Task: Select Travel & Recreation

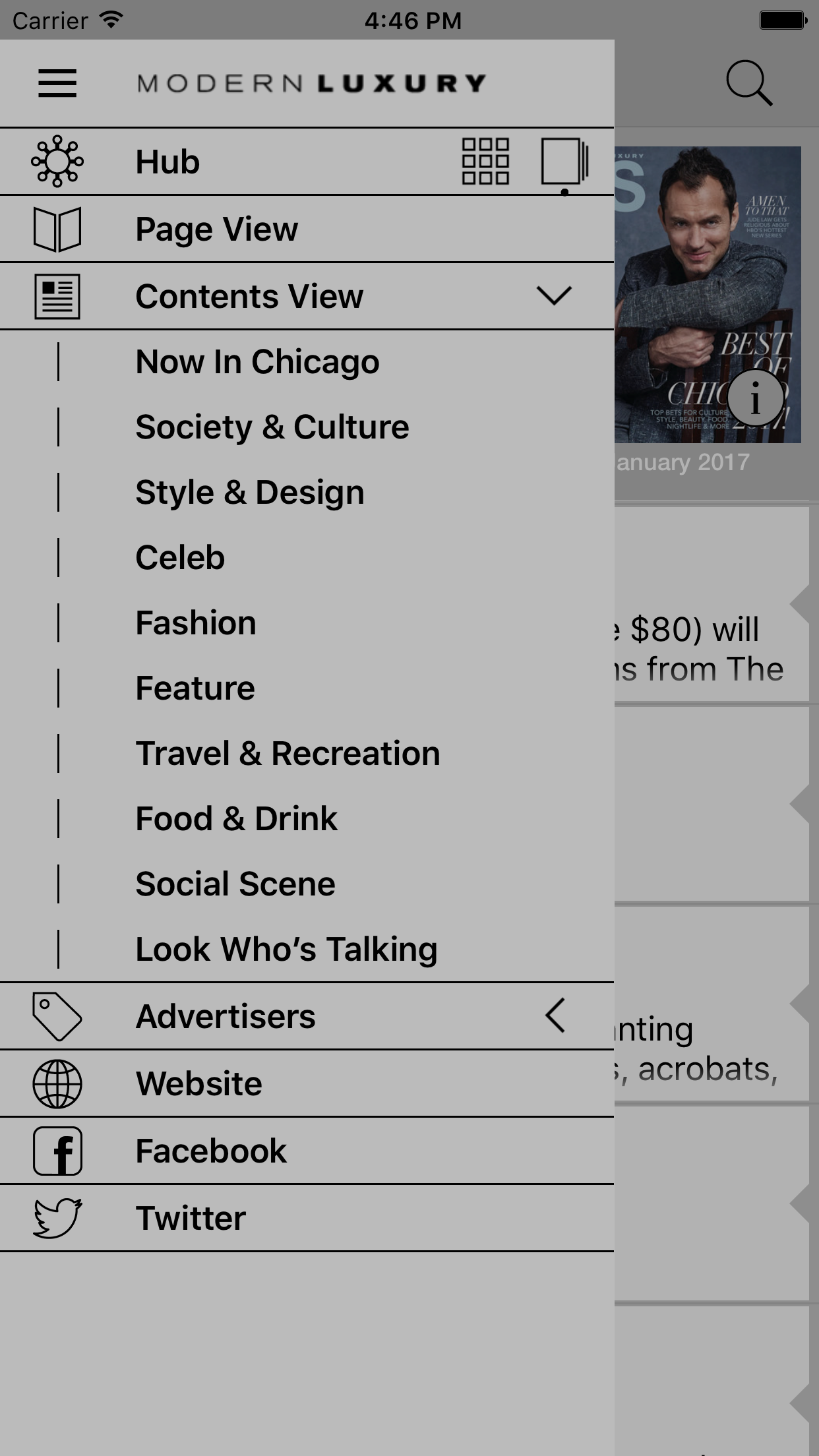Action: [x=288, y=753]
